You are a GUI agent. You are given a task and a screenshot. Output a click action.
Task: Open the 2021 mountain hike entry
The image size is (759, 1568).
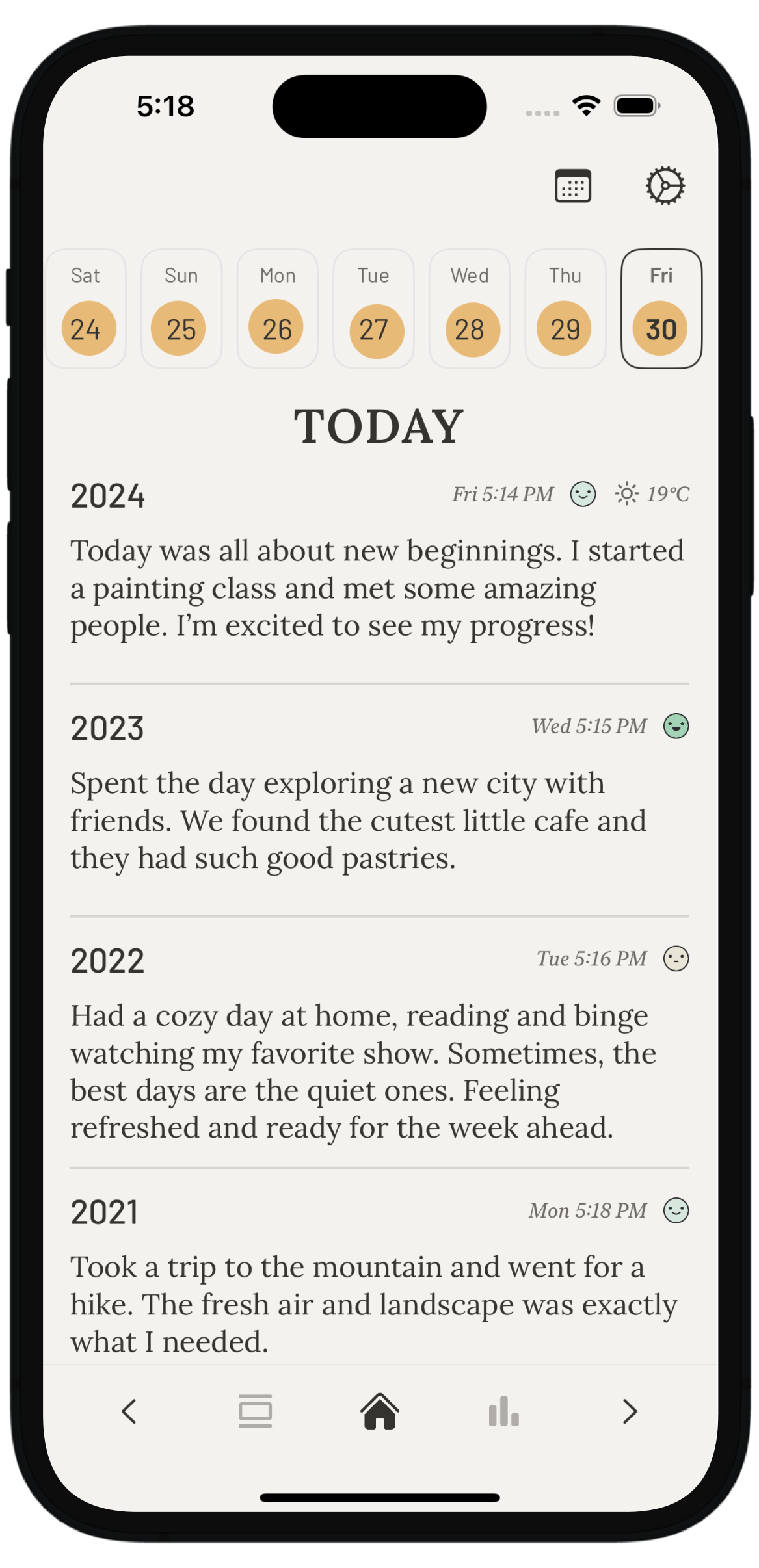click(x=379, y=1278)
